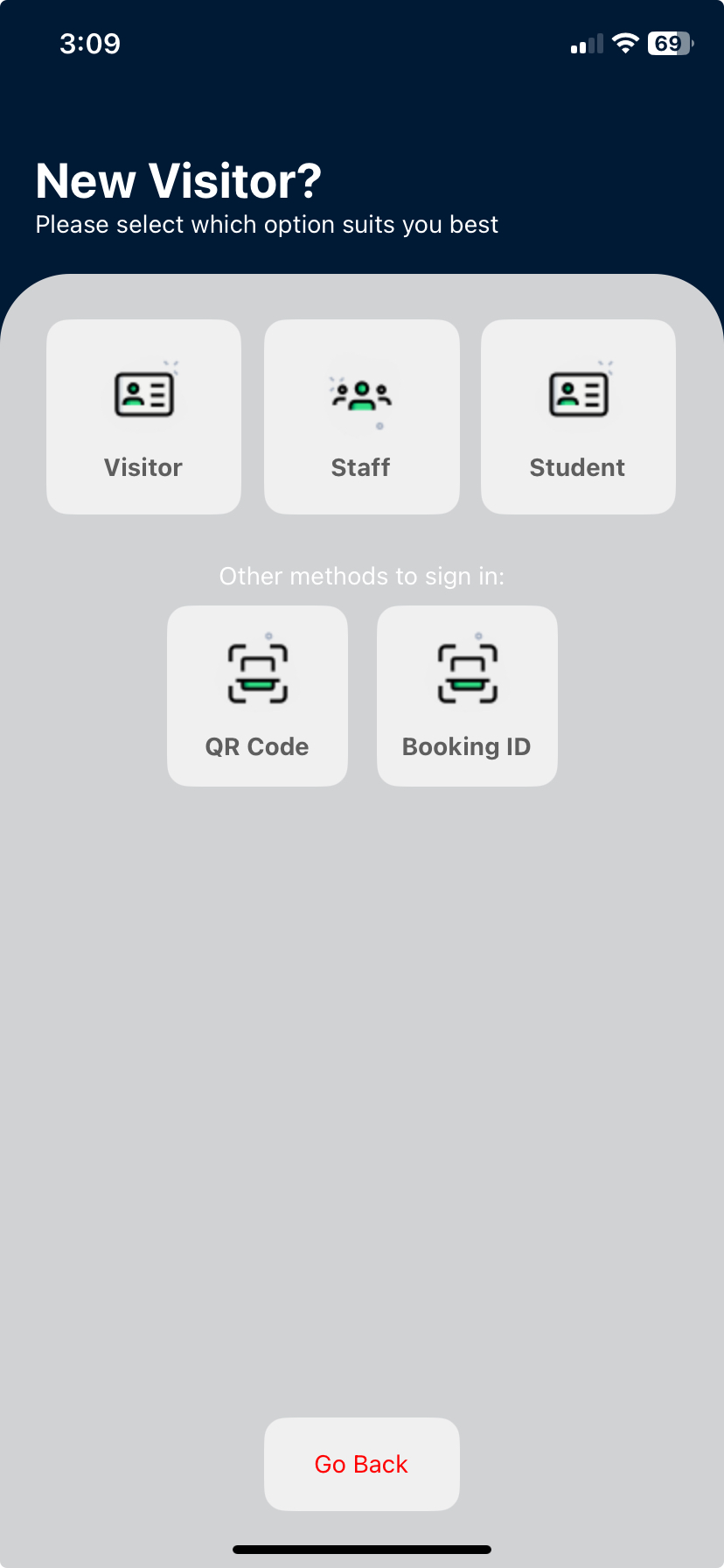Sign in with QR Code
The height and width of the screenshot is (1568, 724).
click(257, 696)
